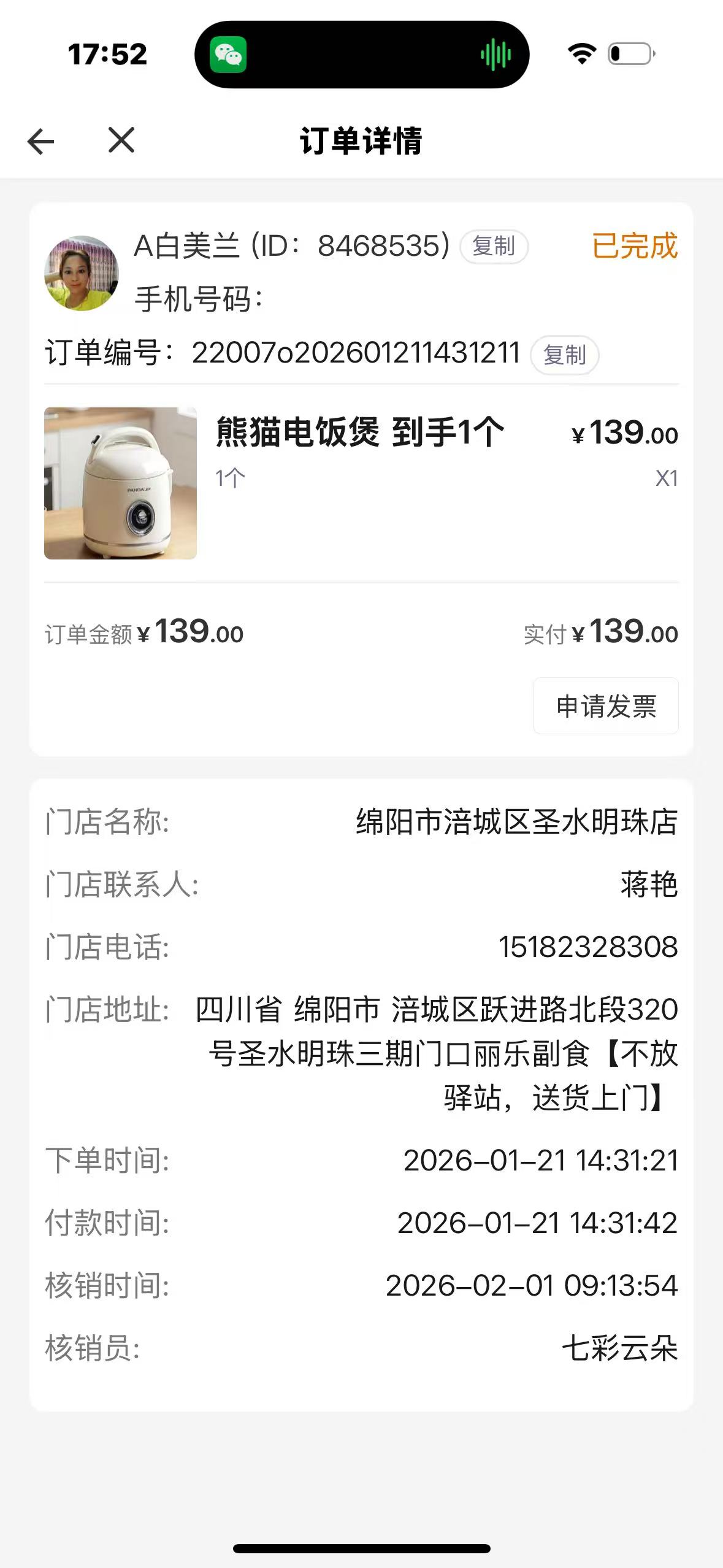Close the order details page

pyautogui.click(x=121, y=140)
